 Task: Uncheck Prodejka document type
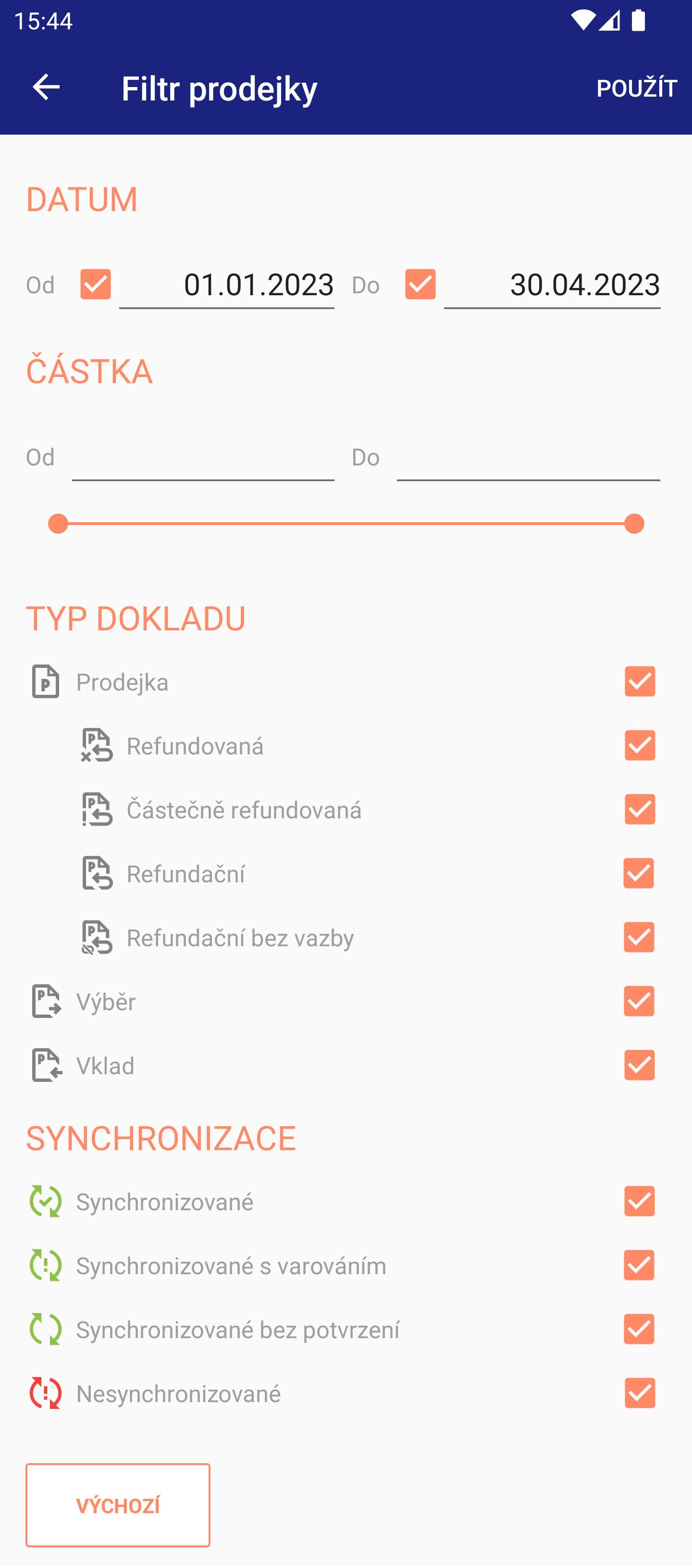coord(640,681)
